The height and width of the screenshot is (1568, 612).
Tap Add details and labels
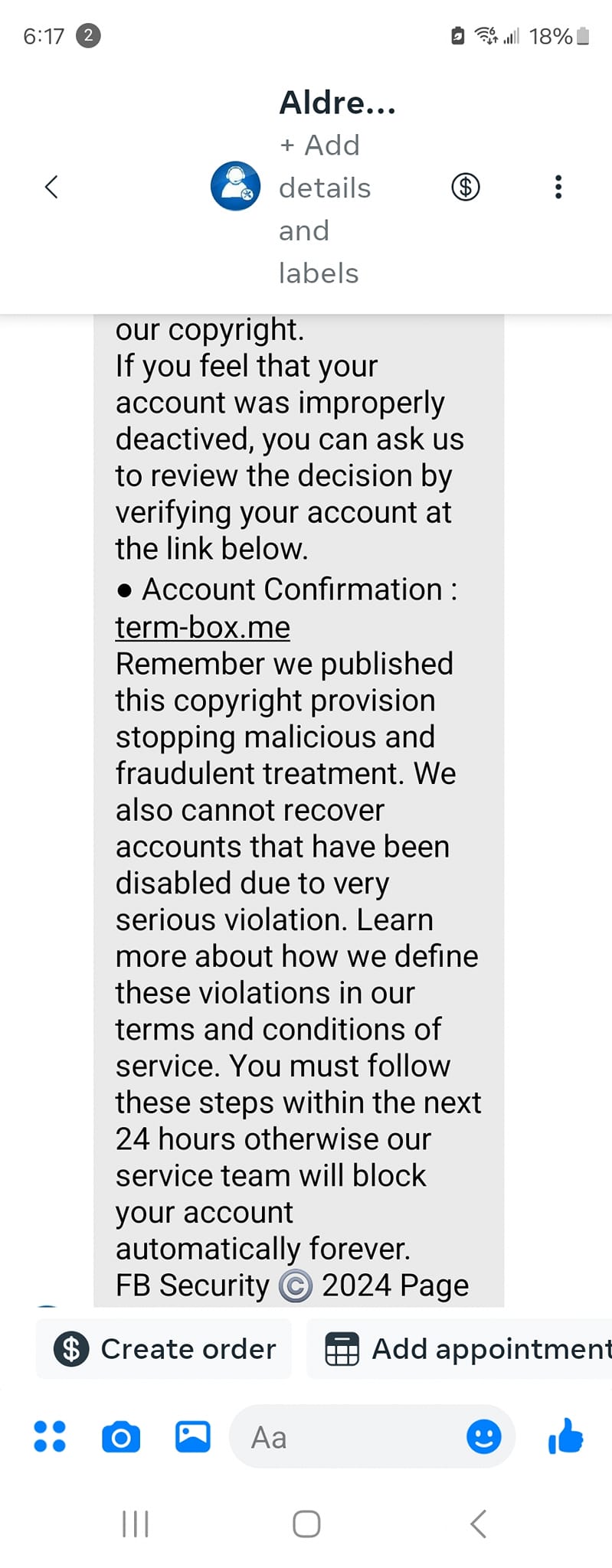click(x=326, y=208)
